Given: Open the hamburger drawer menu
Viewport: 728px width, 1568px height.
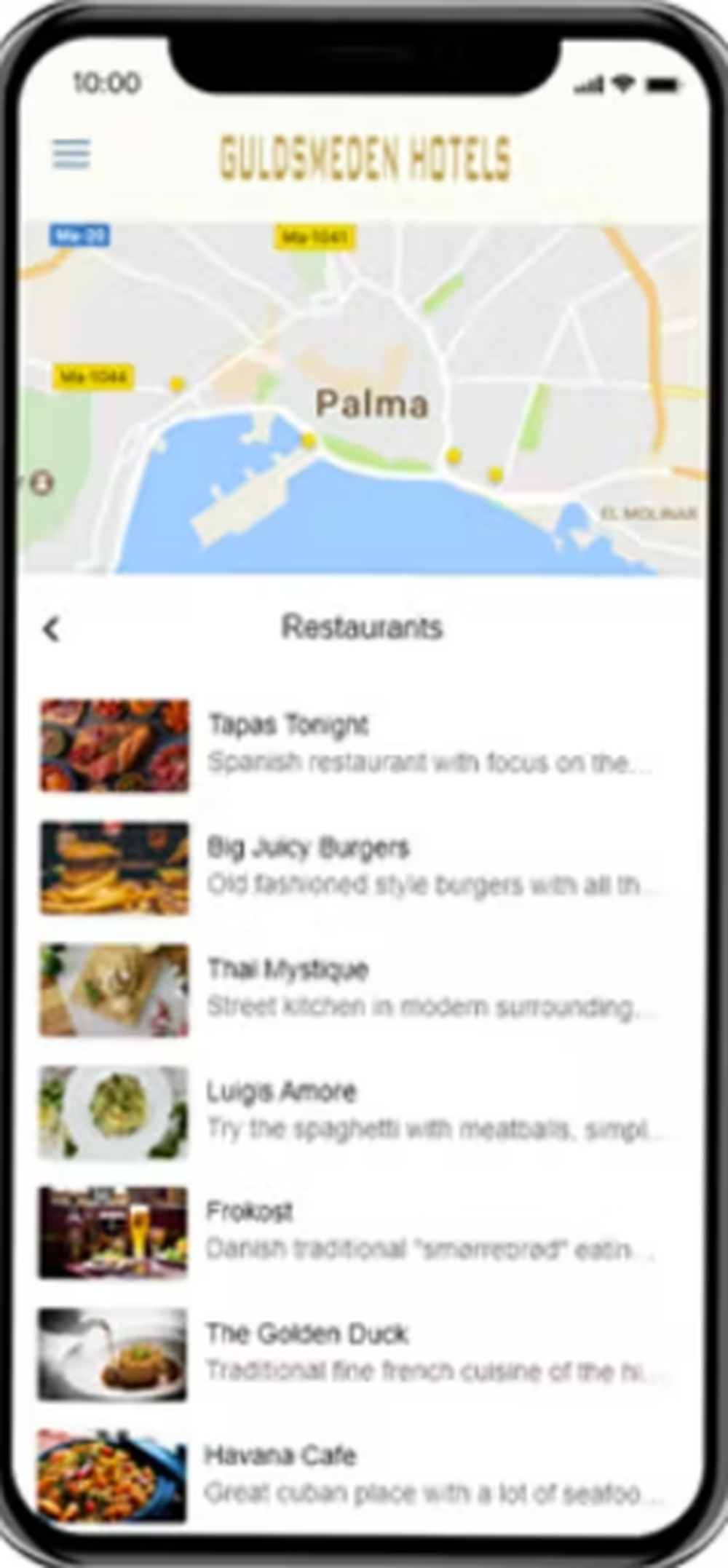Looking at the screenshot, I should 71,154.
